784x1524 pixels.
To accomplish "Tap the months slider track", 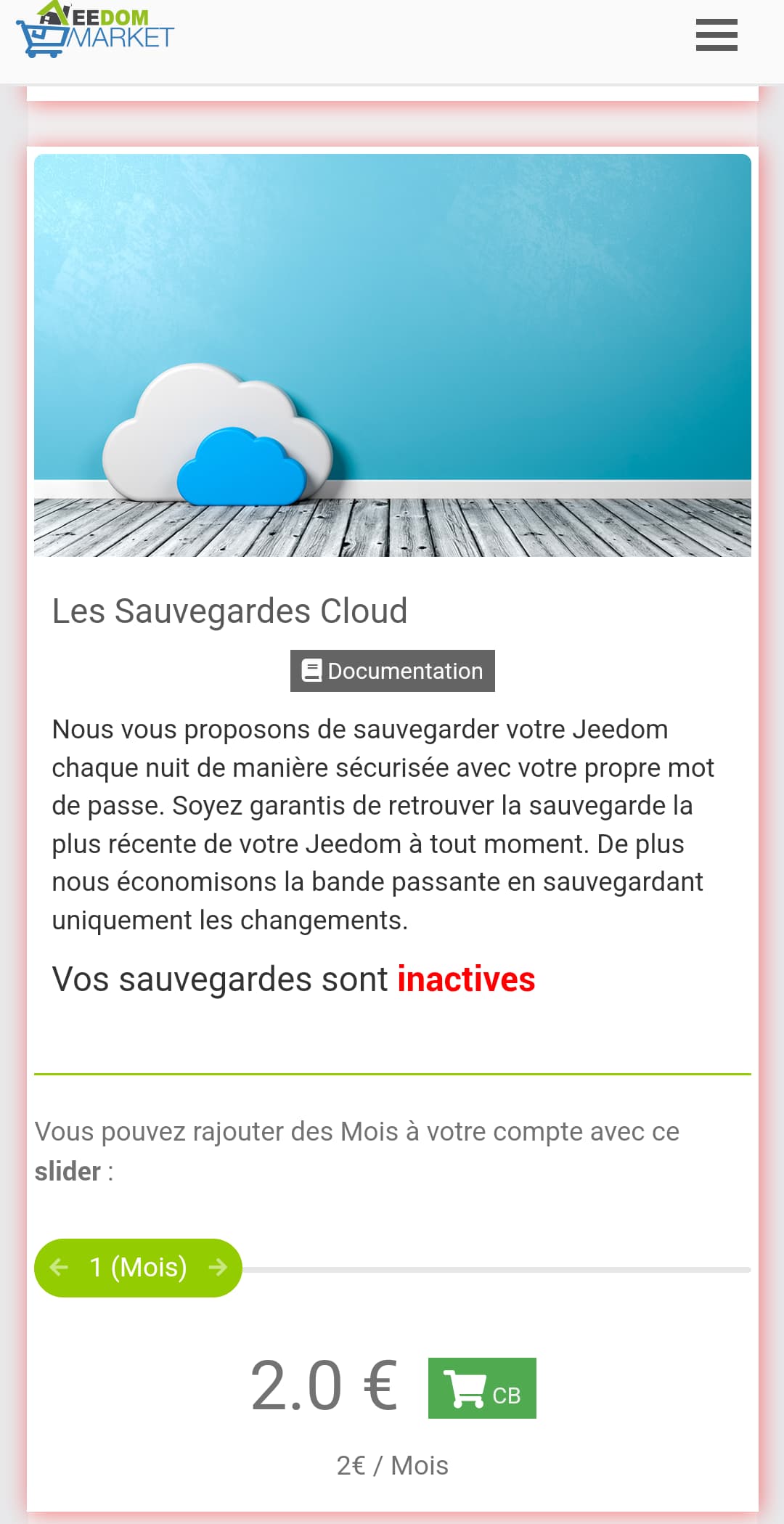I will (x=497, y=1270).
